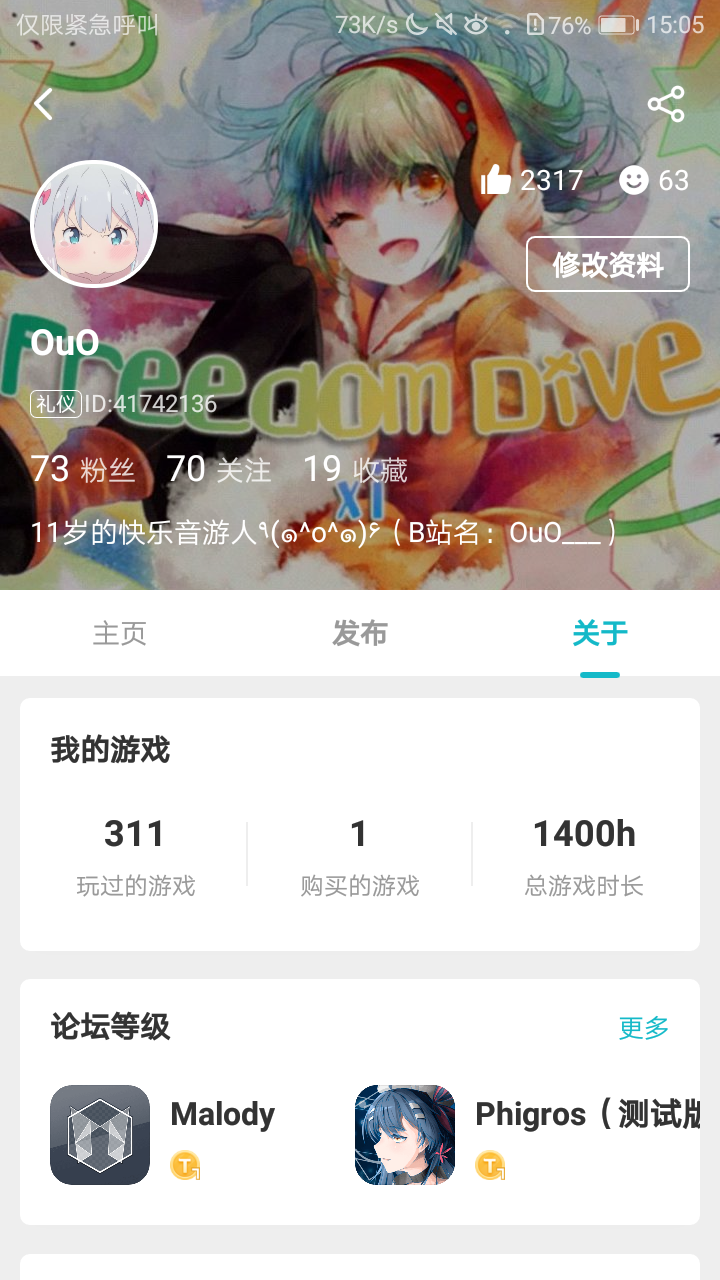720x1280 pixels.
Task: Open the Phigros（测试版）game icon
Action: (404, 1135)
